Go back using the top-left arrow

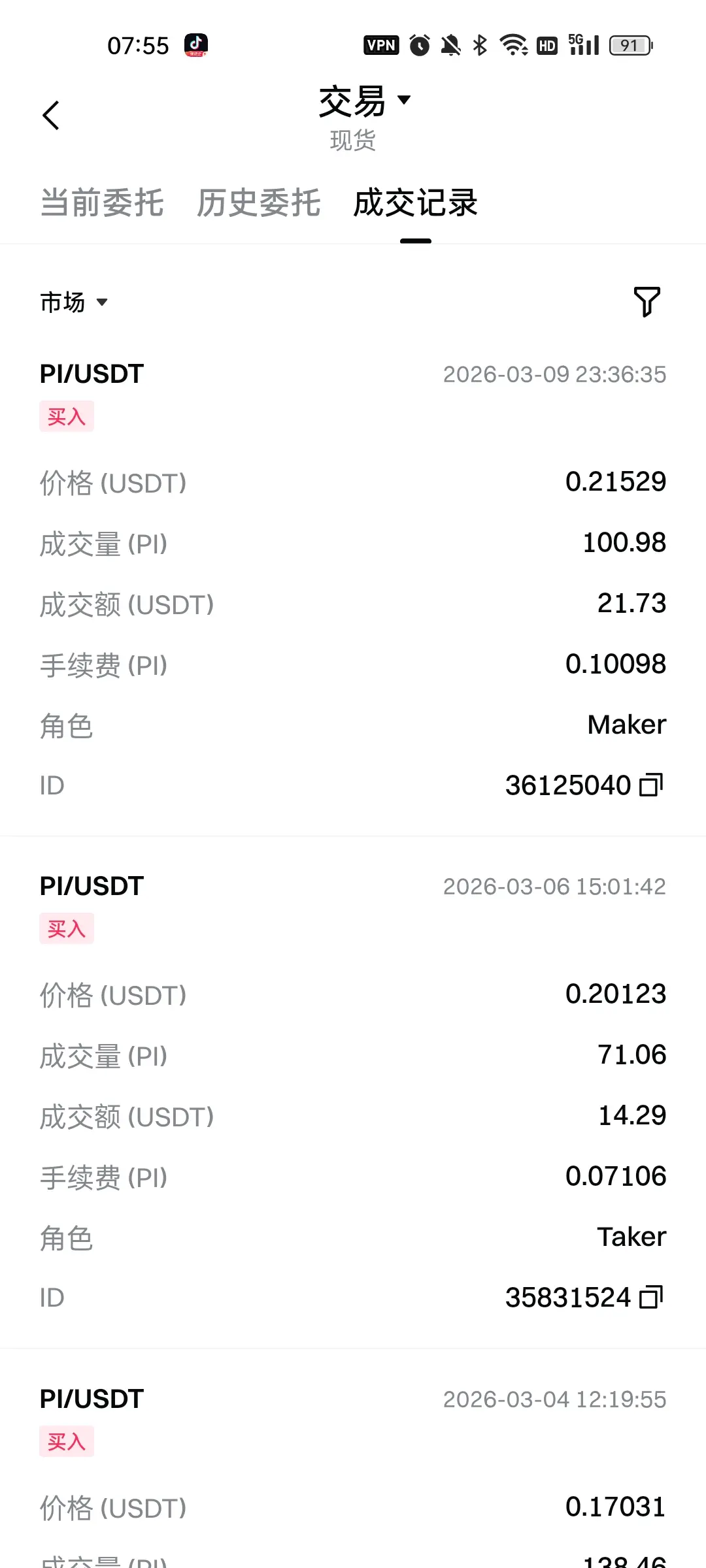51,116
